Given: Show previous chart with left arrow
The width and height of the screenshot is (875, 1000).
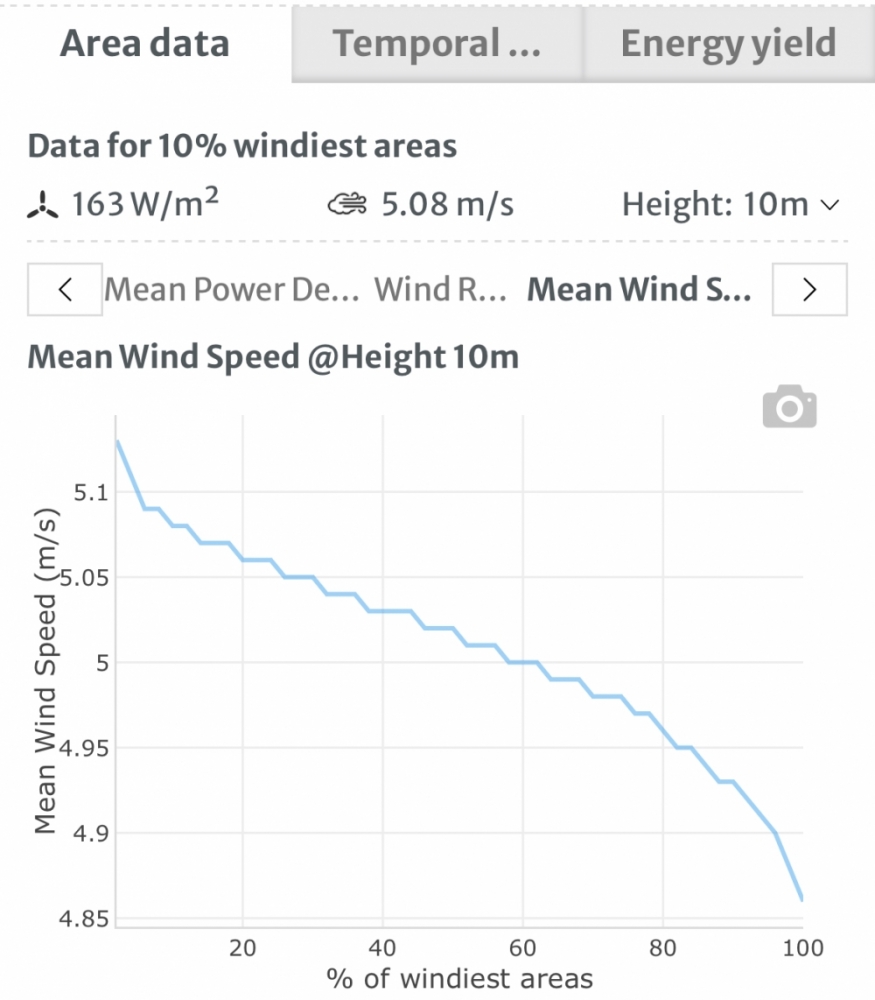Looking at the screenshot, I should coord(65,290).
